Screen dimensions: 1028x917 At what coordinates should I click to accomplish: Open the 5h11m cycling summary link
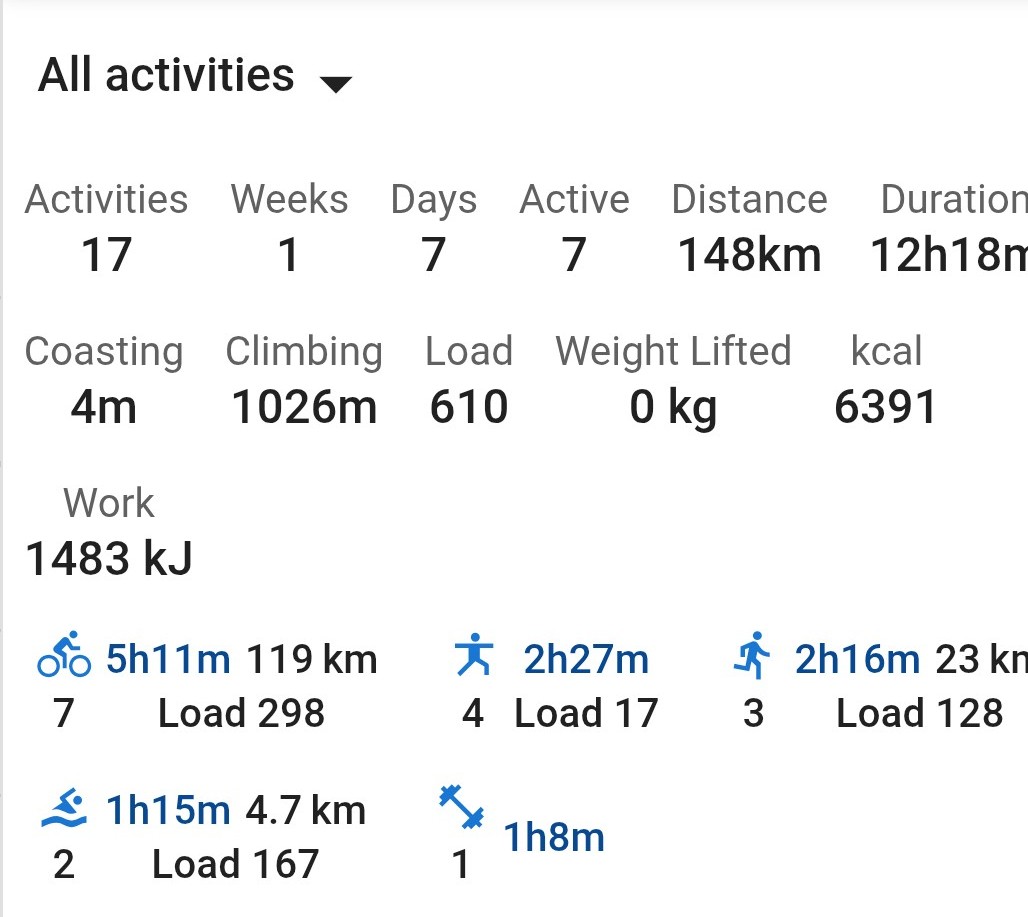(x=168, y=660)
